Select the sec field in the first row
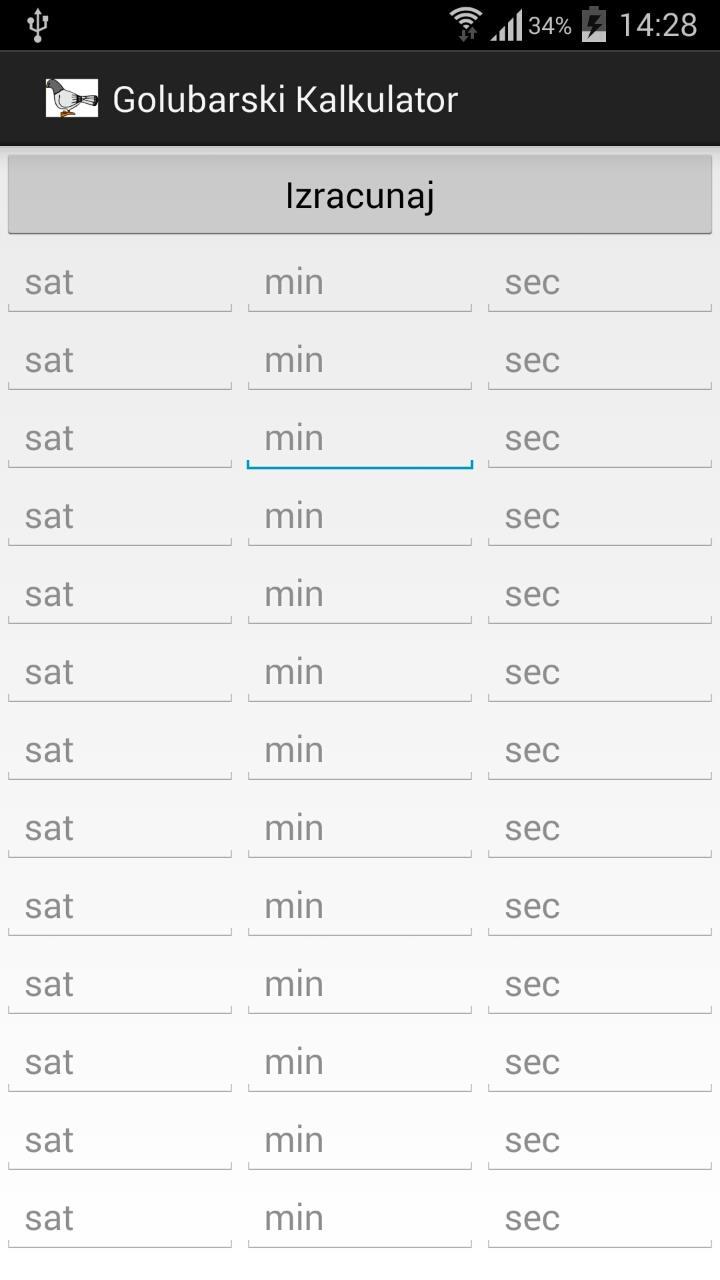720x1280 pixels. [x=600, y=283]
